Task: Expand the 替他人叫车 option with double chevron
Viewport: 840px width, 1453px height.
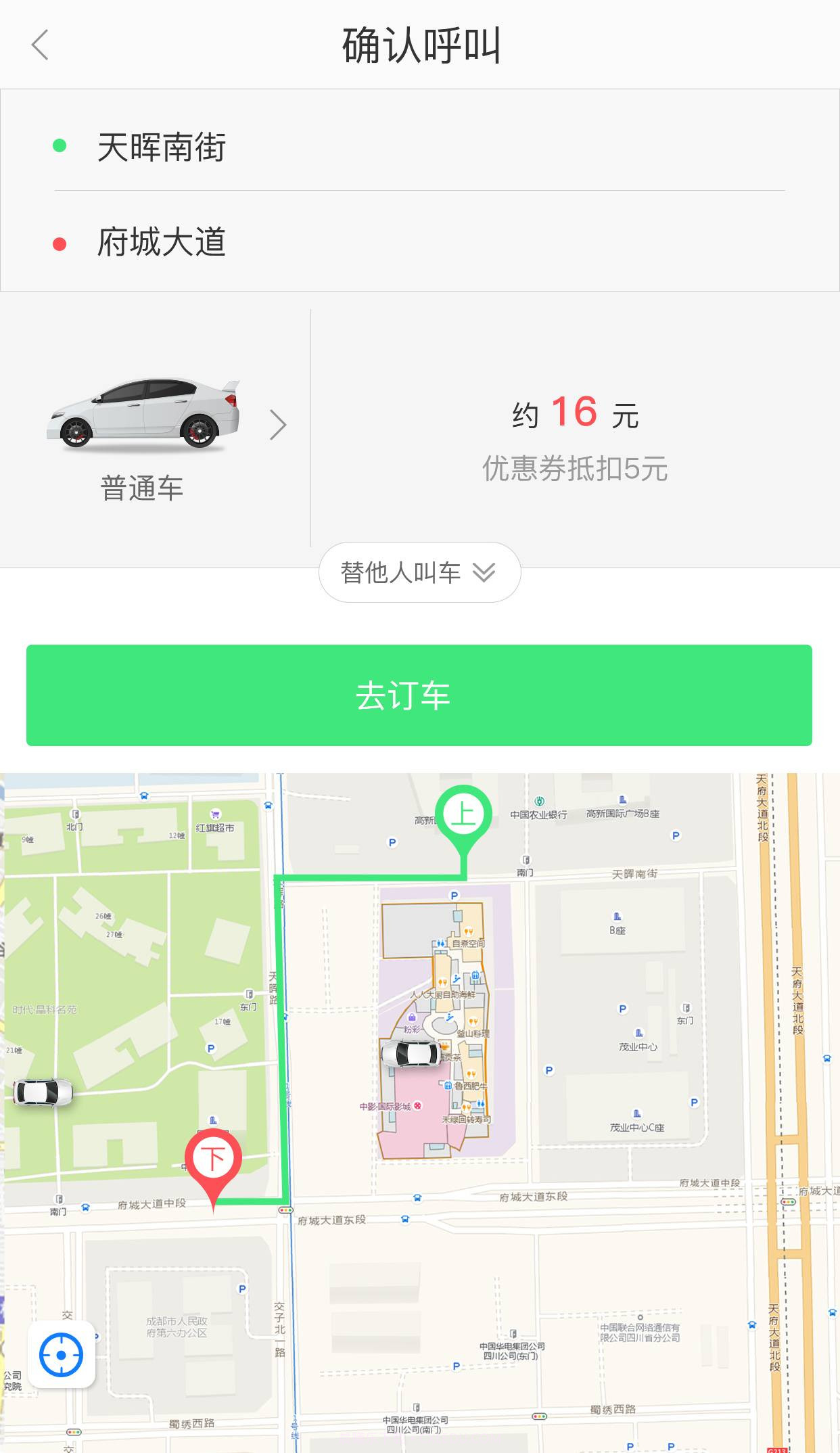Action: pos(419,572)
